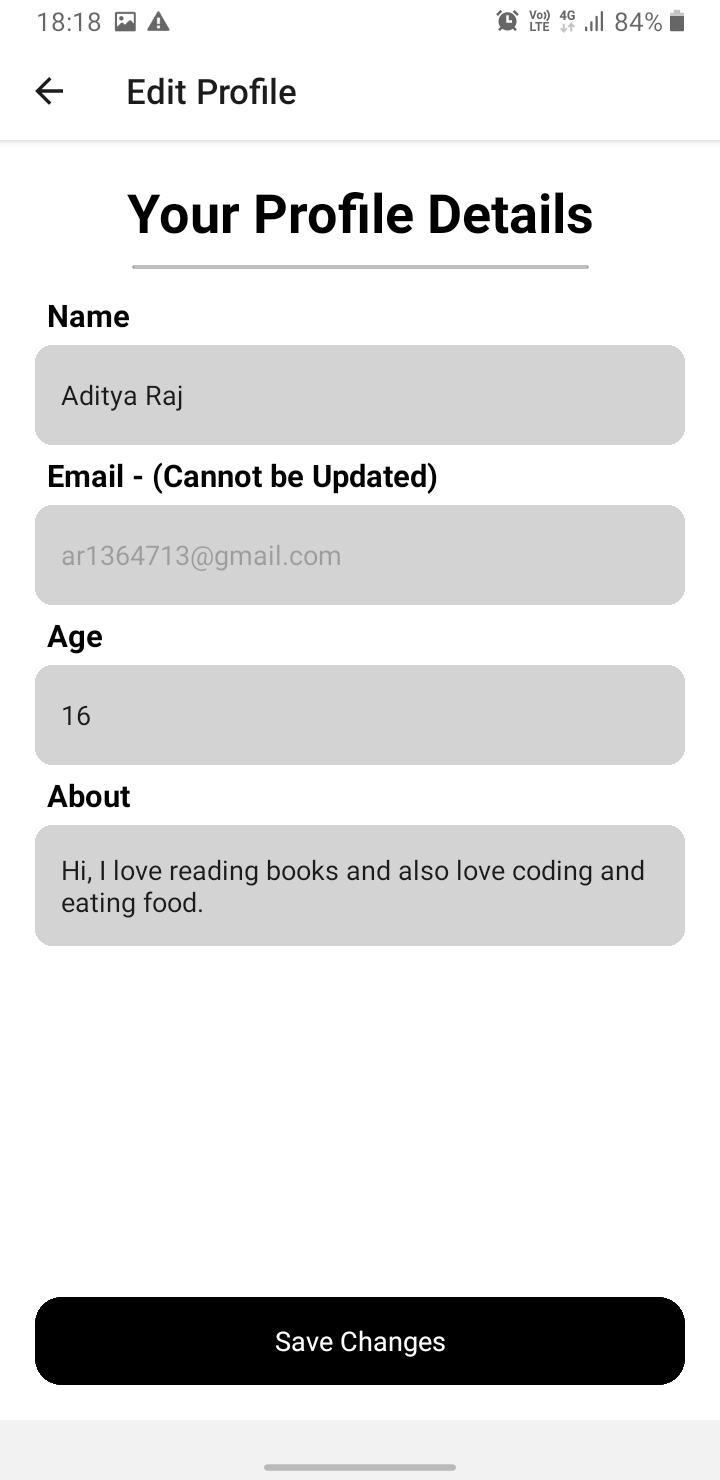Edit the About text field
This screenshot has width=720, height=1480.
pyautogui.click(x=360, y=885)
